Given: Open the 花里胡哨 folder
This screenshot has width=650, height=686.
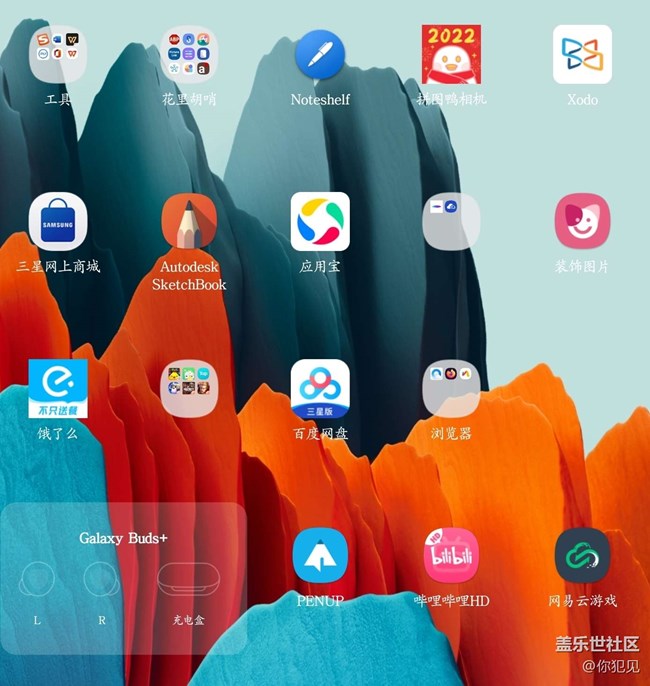Looking at the screenshot, I should pyautogui.click(x=189, y=55).
